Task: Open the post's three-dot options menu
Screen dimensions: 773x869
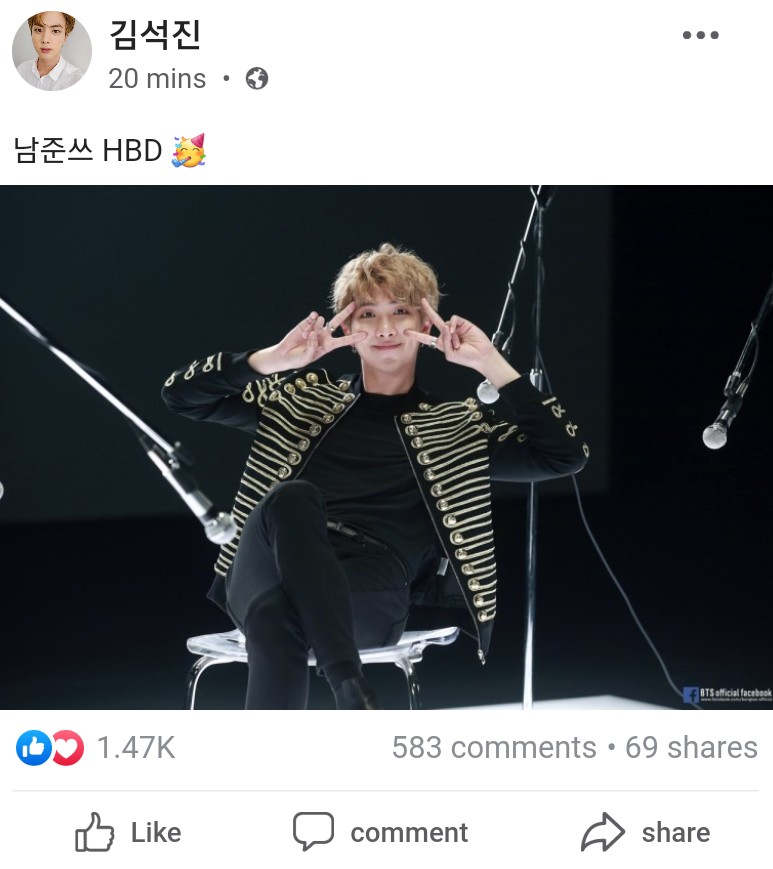Action: click(700, 36)
